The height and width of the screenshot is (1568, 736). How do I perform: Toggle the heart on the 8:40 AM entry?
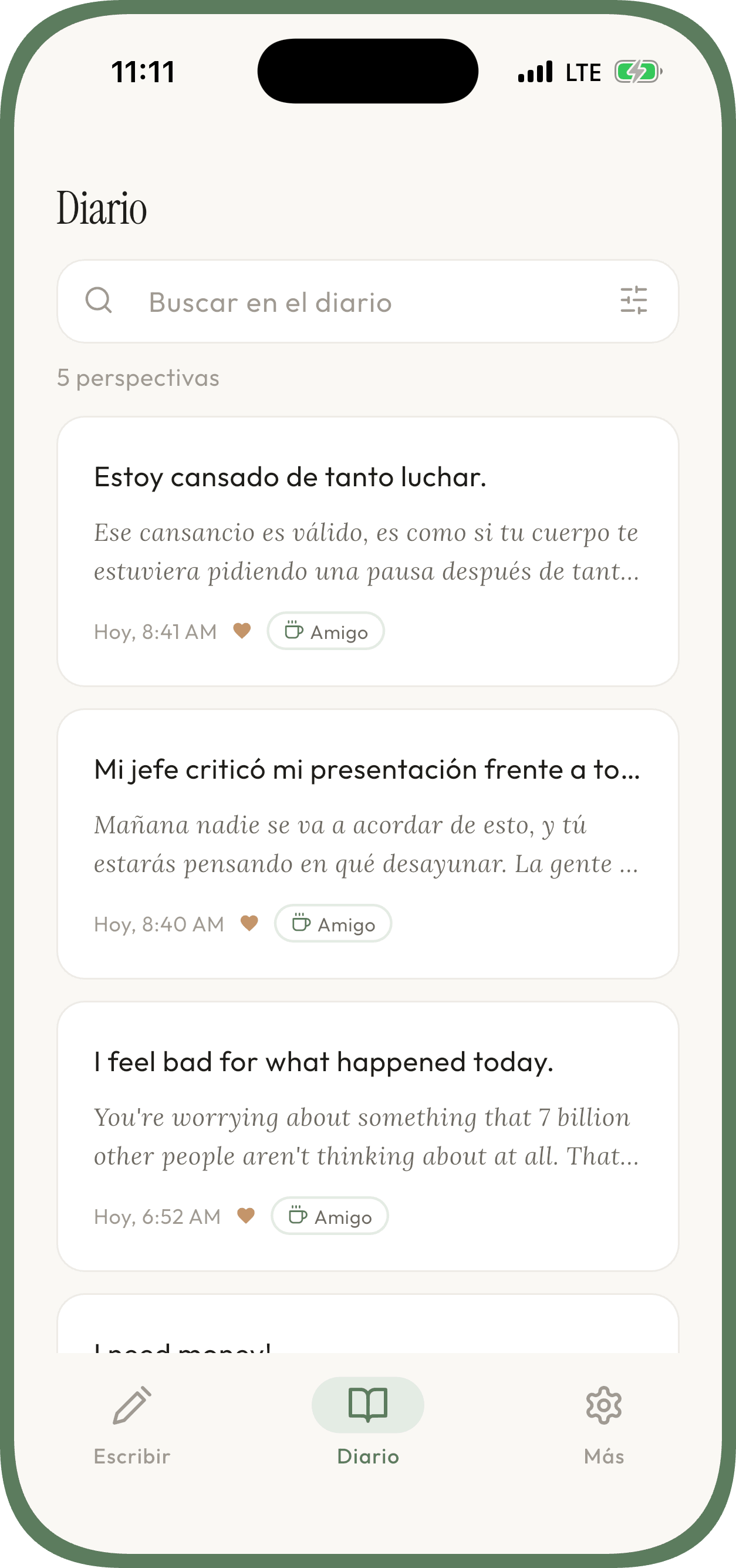pos(249,923)
